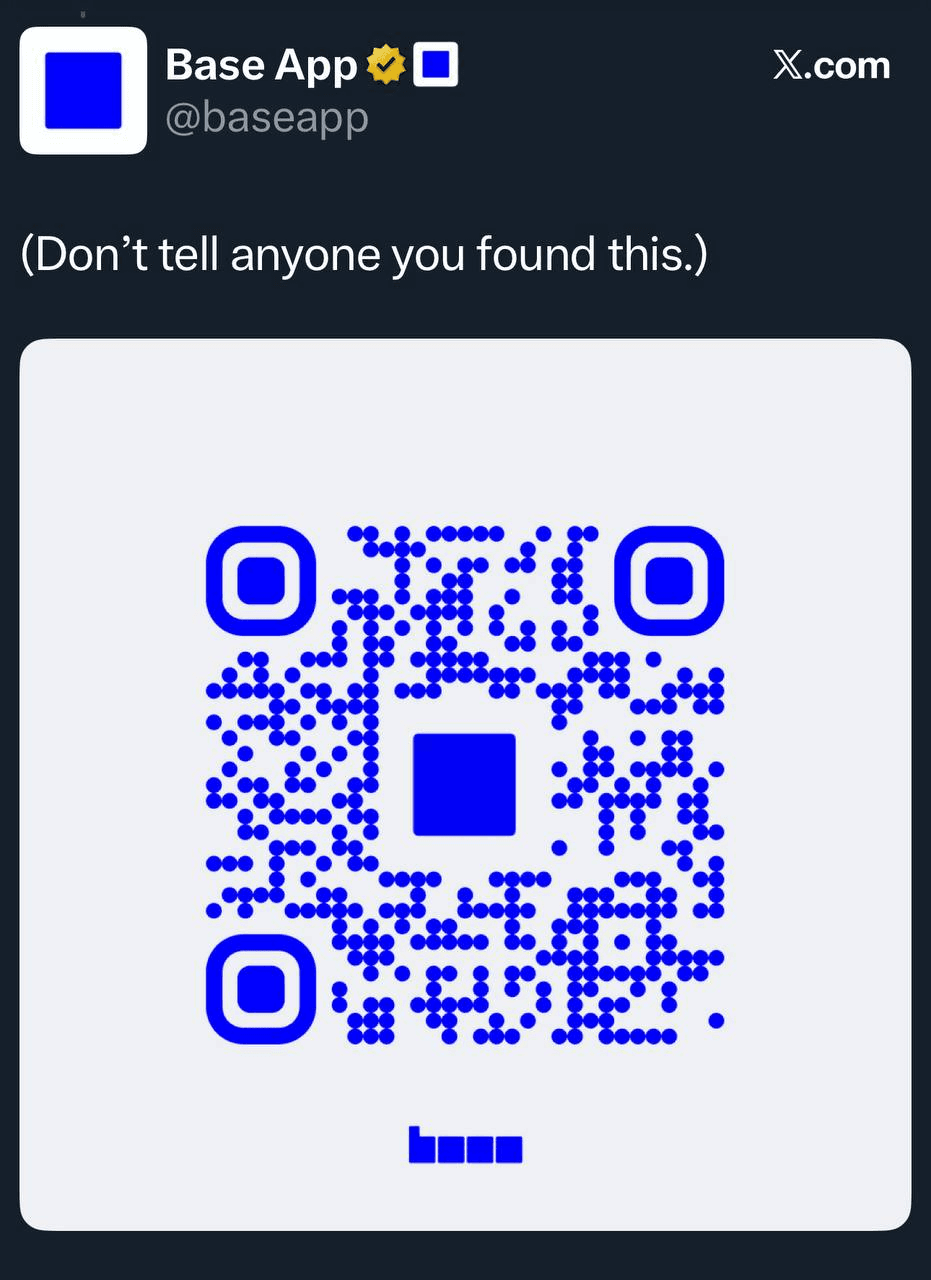Open the Base App profile name link
The width and height of the screenshot is (931, 1280).
pyautogui.click(x=261, y=63)
